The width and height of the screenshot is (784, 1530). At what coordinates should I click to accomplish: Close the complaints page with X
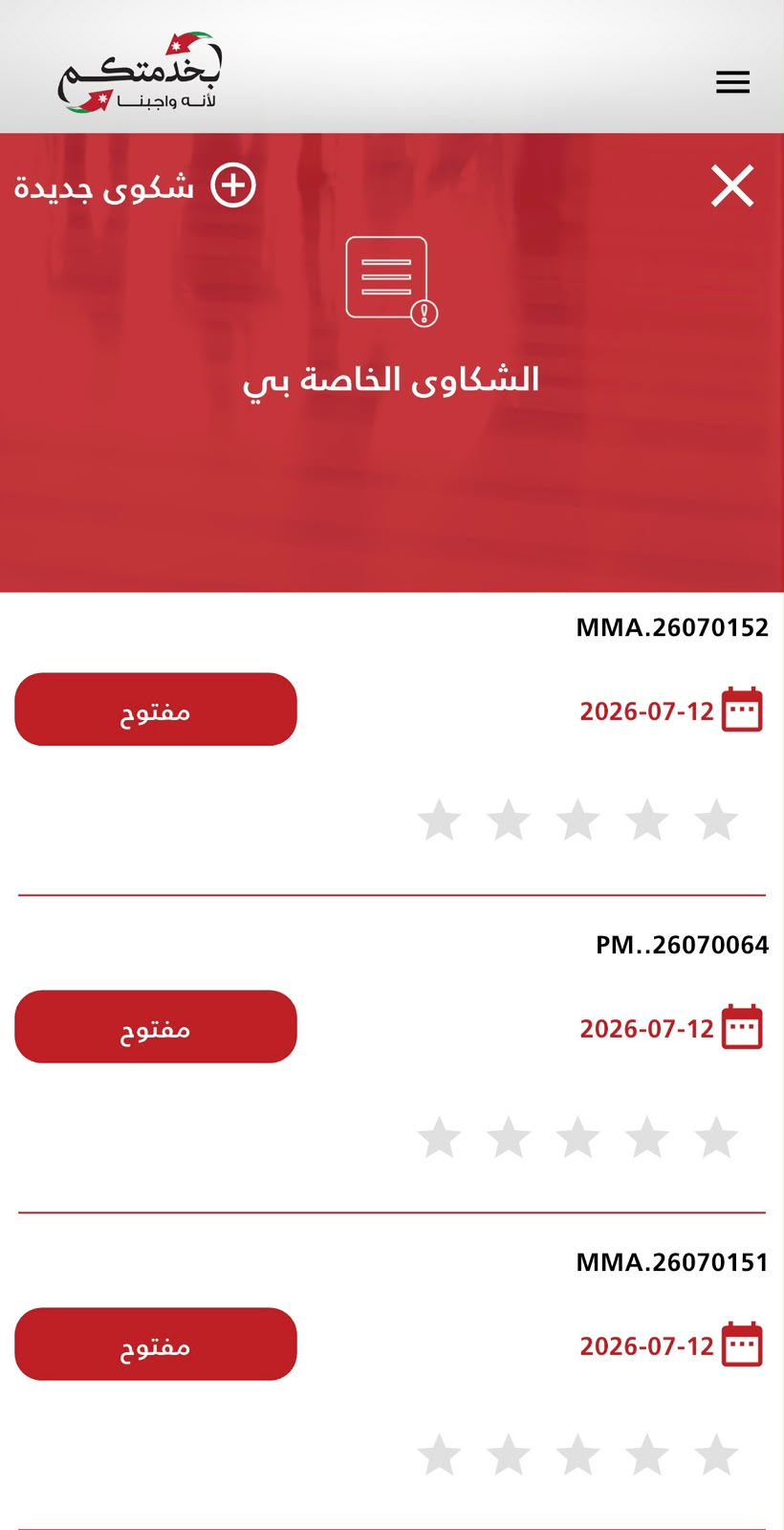pyautogui.click(x=732, y=186)
